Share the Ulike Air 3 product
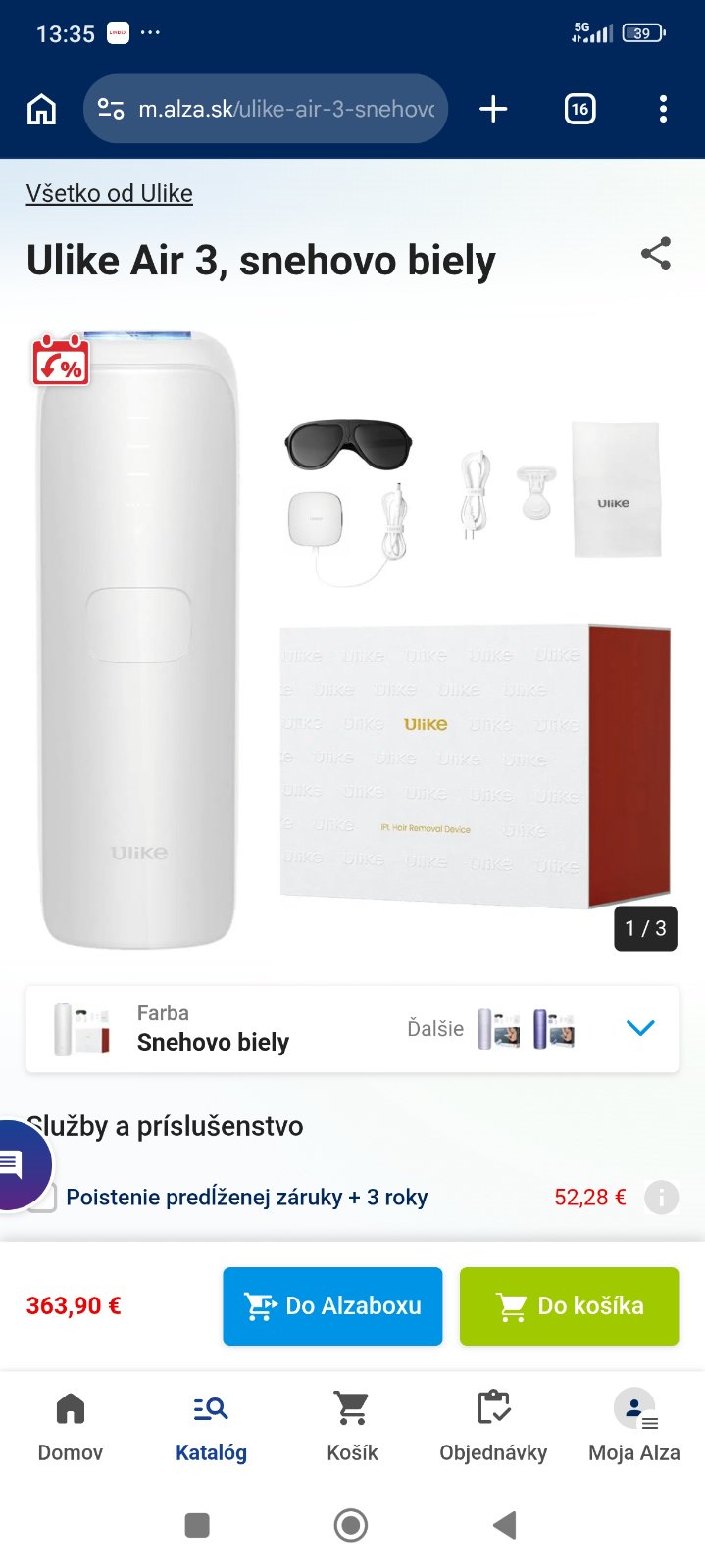 (656, 254)
